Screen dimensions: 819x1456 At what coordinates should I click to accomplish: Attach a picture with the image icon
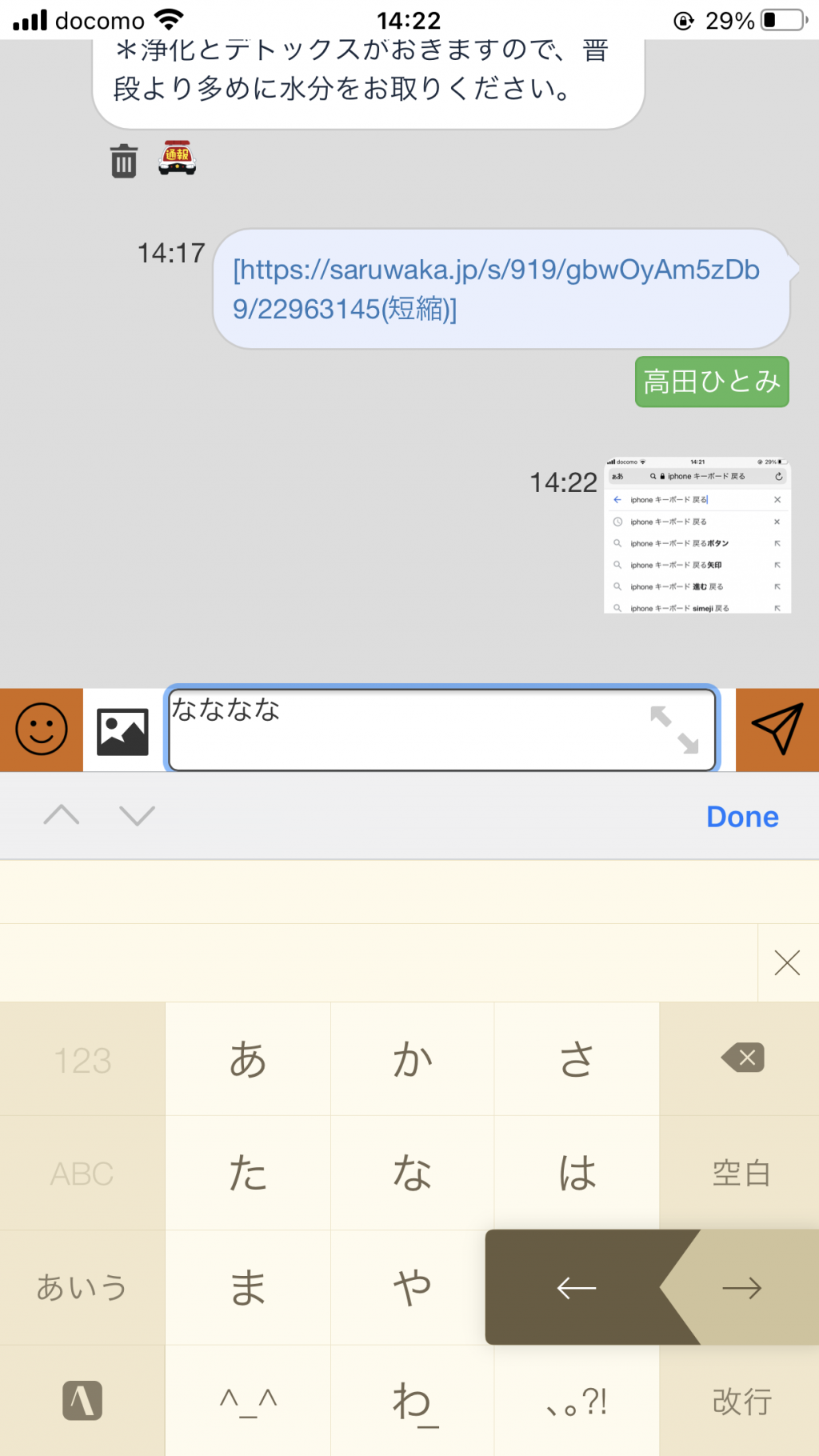click(x=122, y=731)
